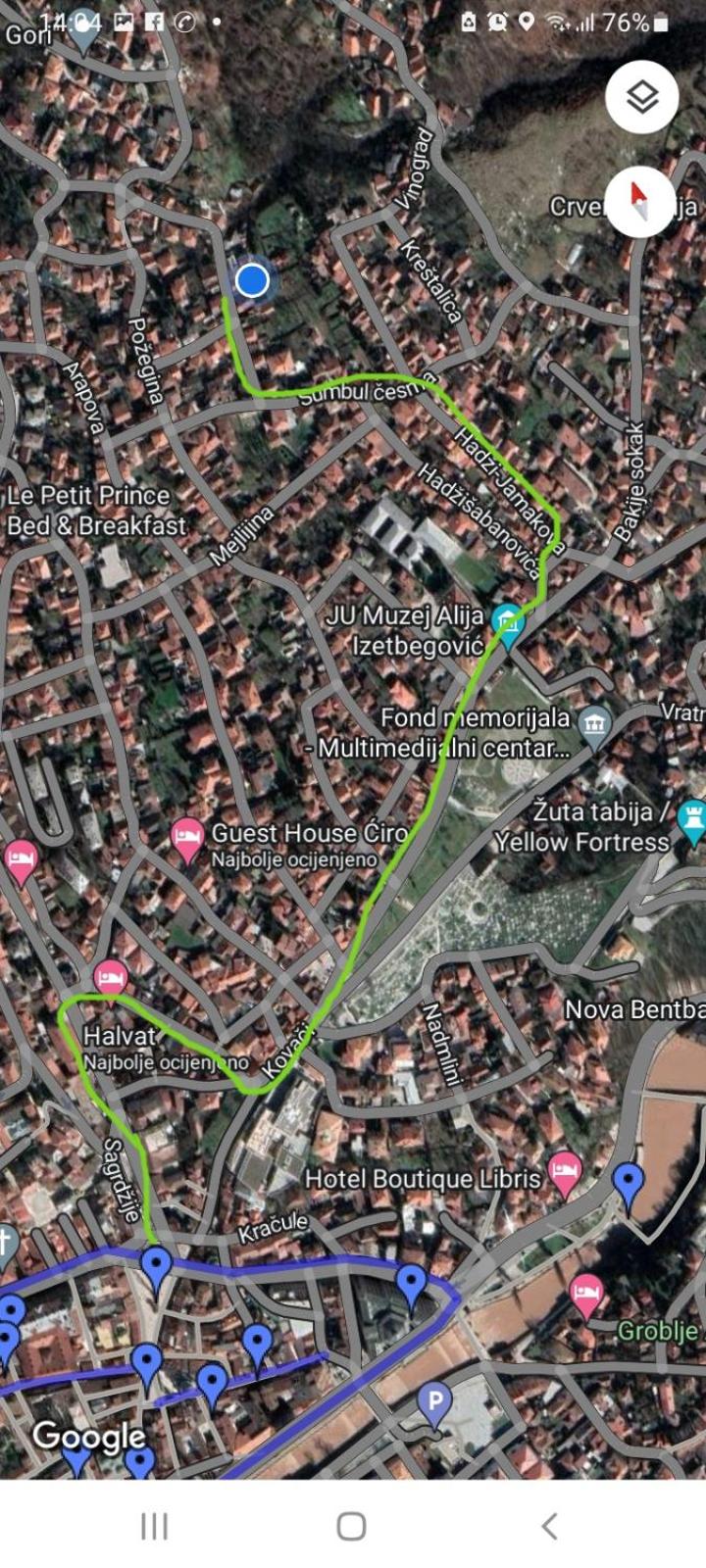Image resolution: width=706 pixels, height=1568 pixels.
Task: Select the blue pin at Sagrdžije street end
Action: pos(156,1268)
